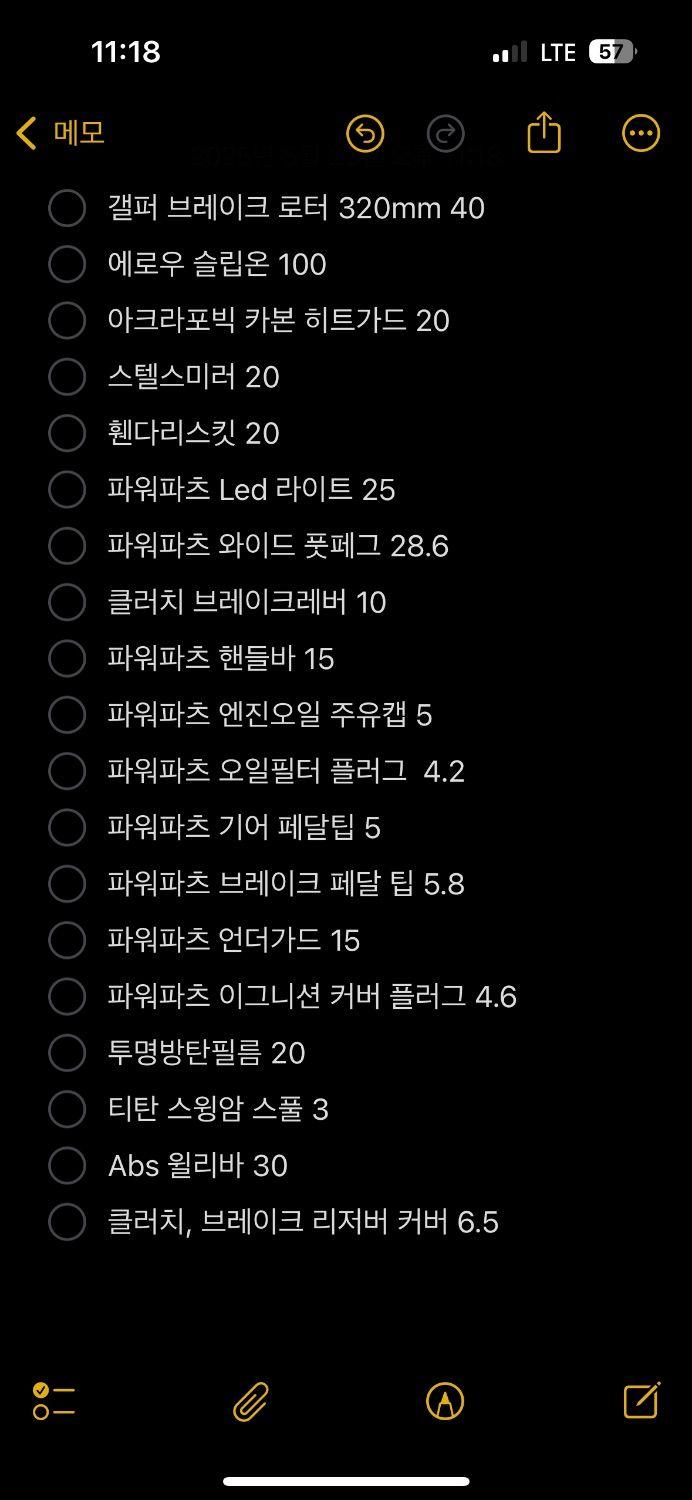The width and height of the screenshot is (692, 1500).
Task: Tick 파워파츠 기어 페달팁 5 checkbox
Action: point(67,827)
